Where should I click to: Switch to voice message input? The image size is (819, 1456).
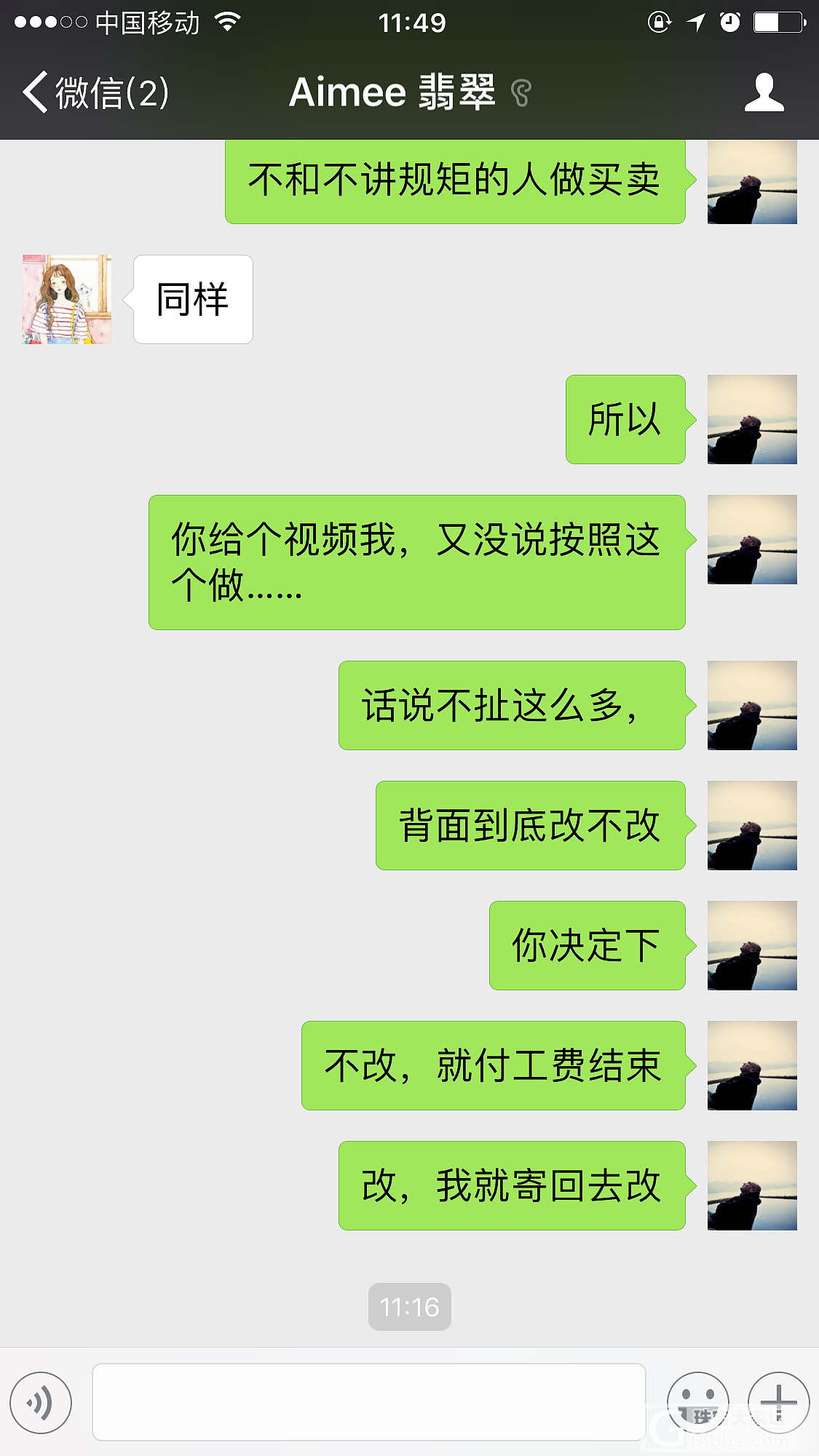point(41,1402)
